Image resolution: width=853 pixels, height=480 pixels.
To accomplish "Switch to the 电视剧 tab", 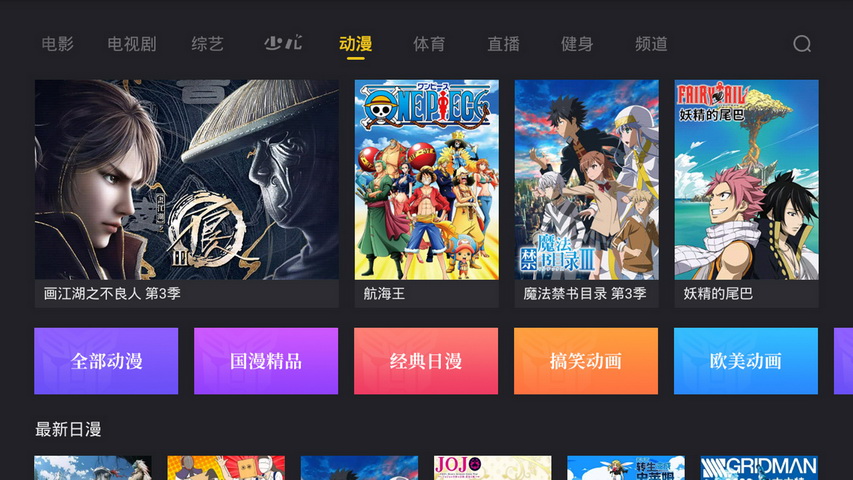I will [132, 44].
